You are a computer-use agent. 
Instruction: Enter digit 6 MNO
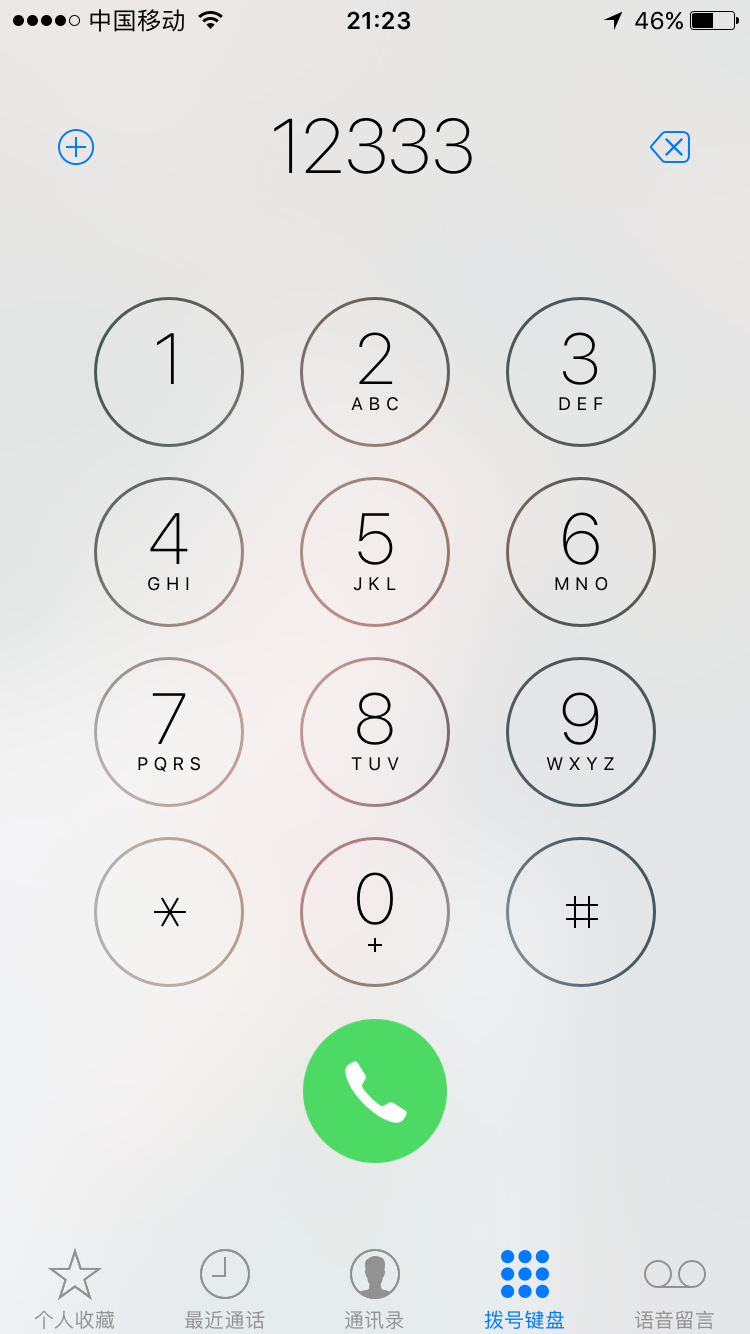click(581, 552)
